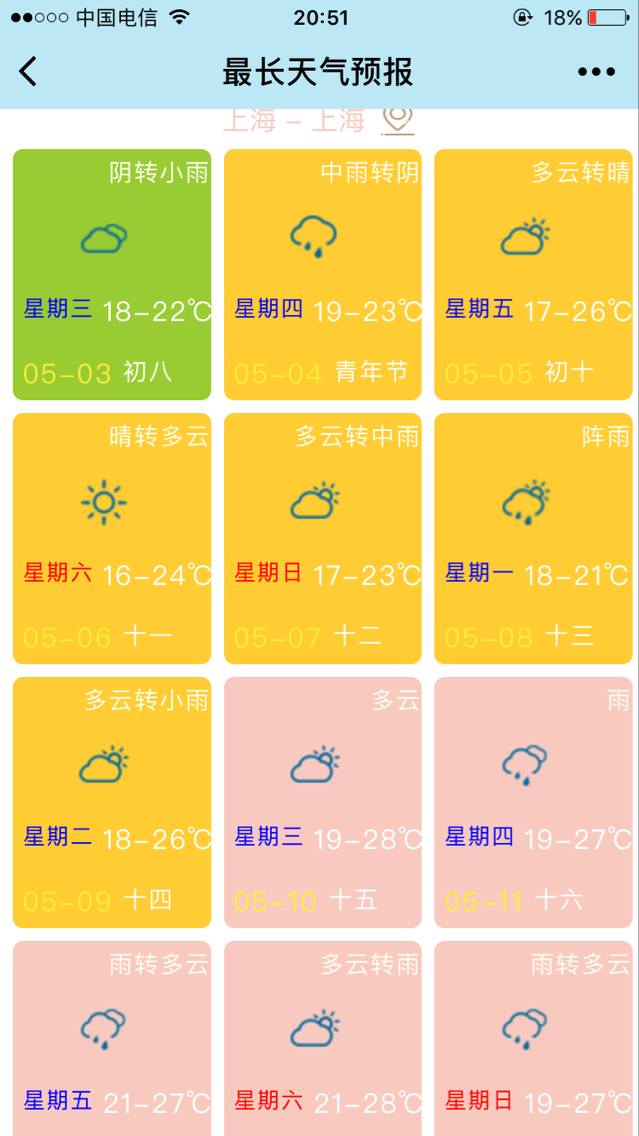
Task: Open the 05-04 青年节 forecast card
Action: pyautogui.click(x=322, y=275)
